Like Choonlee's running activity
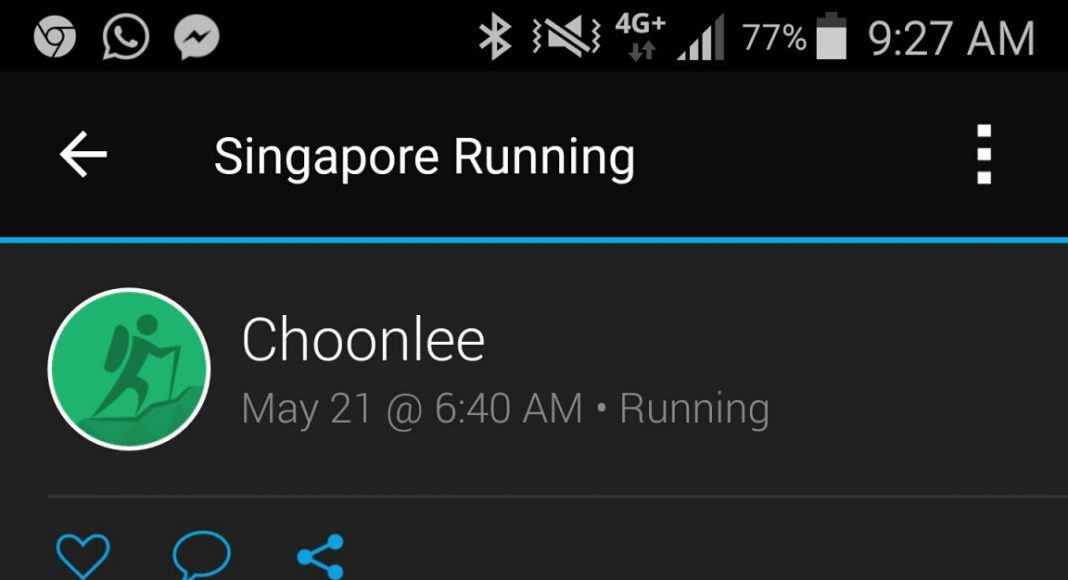The height and width of the screenshot is (580, 1068). click(x=82, y=555)
